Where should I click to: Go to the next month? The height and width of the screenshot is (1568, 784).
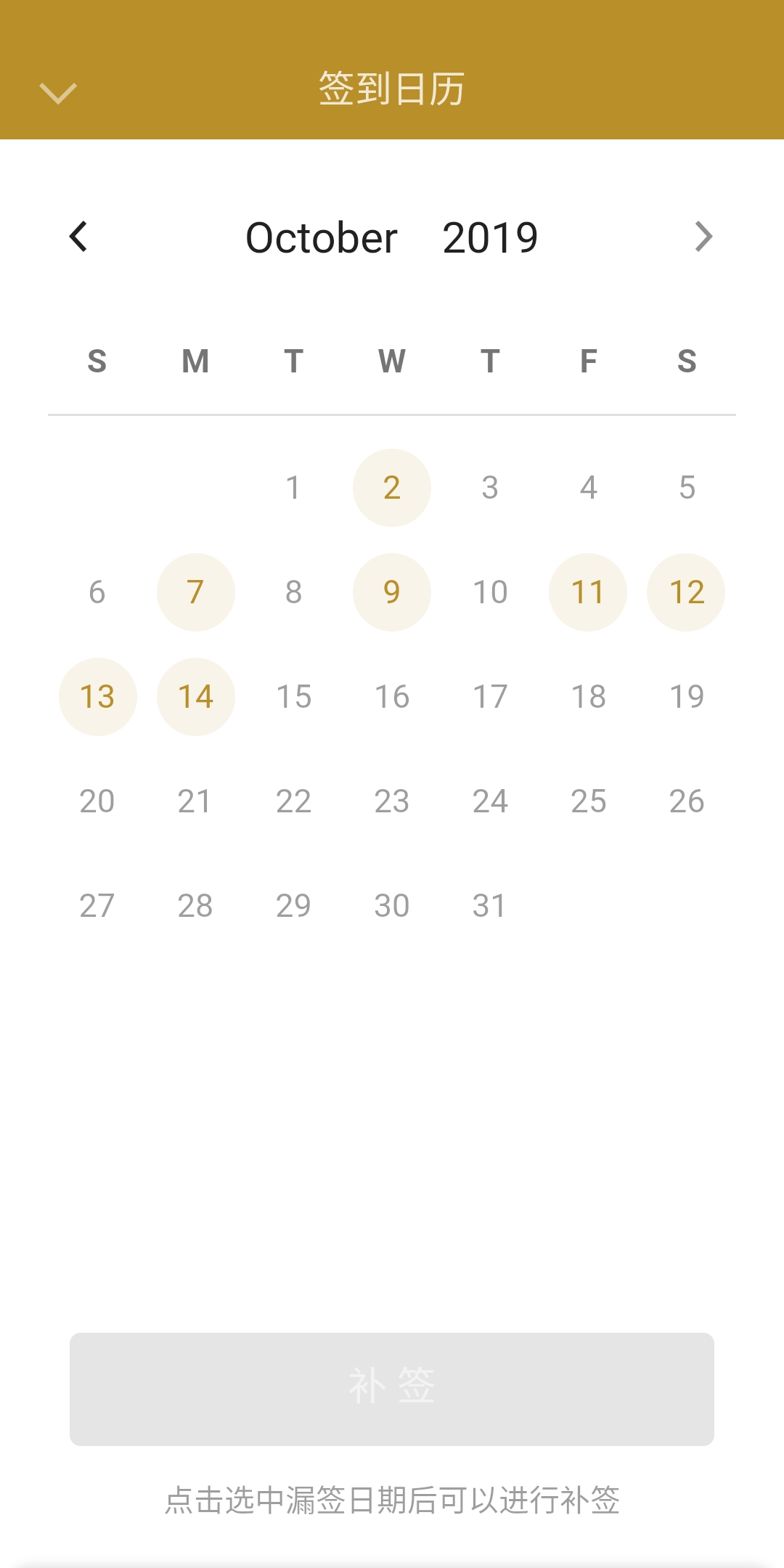point(703,237)
